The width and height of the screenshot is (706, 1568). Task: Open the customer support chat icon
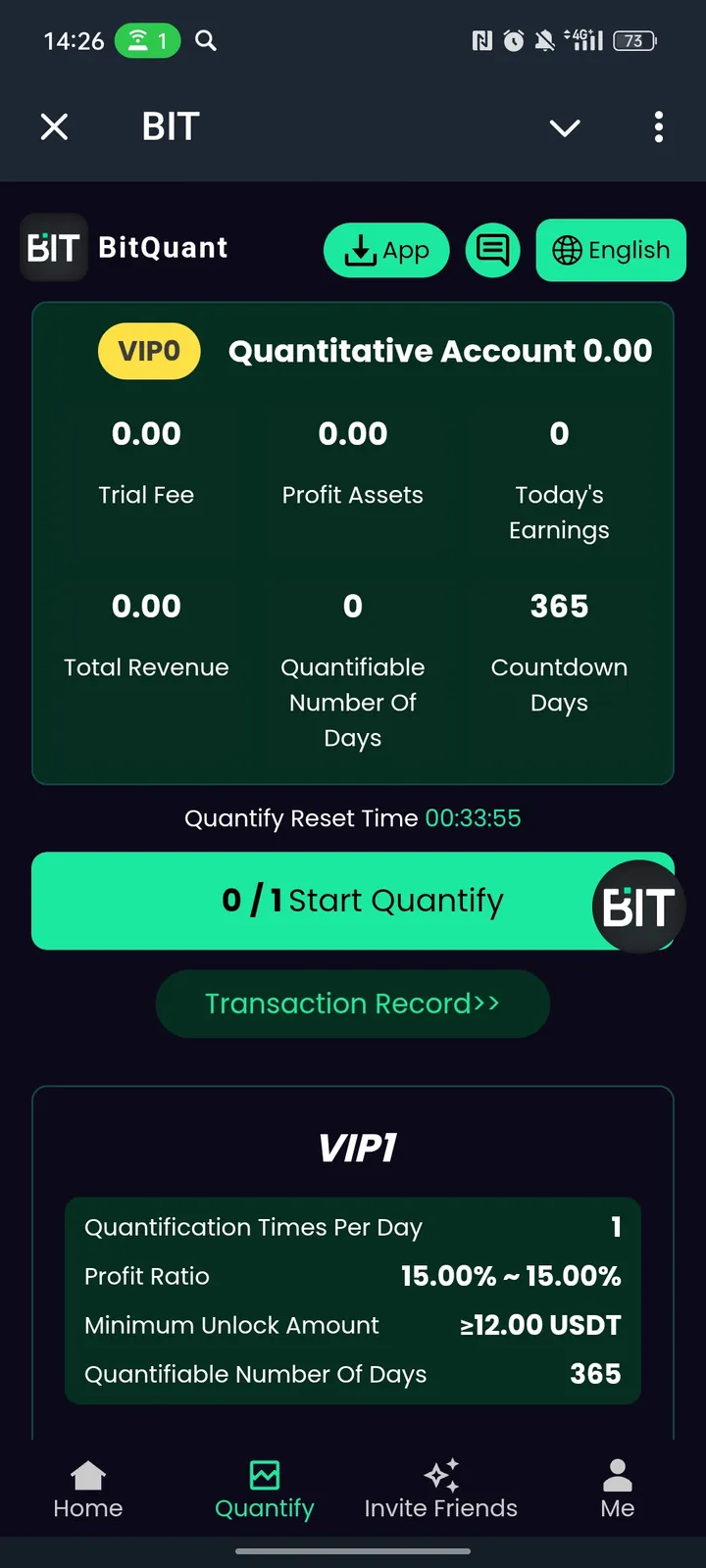point(491,250)
